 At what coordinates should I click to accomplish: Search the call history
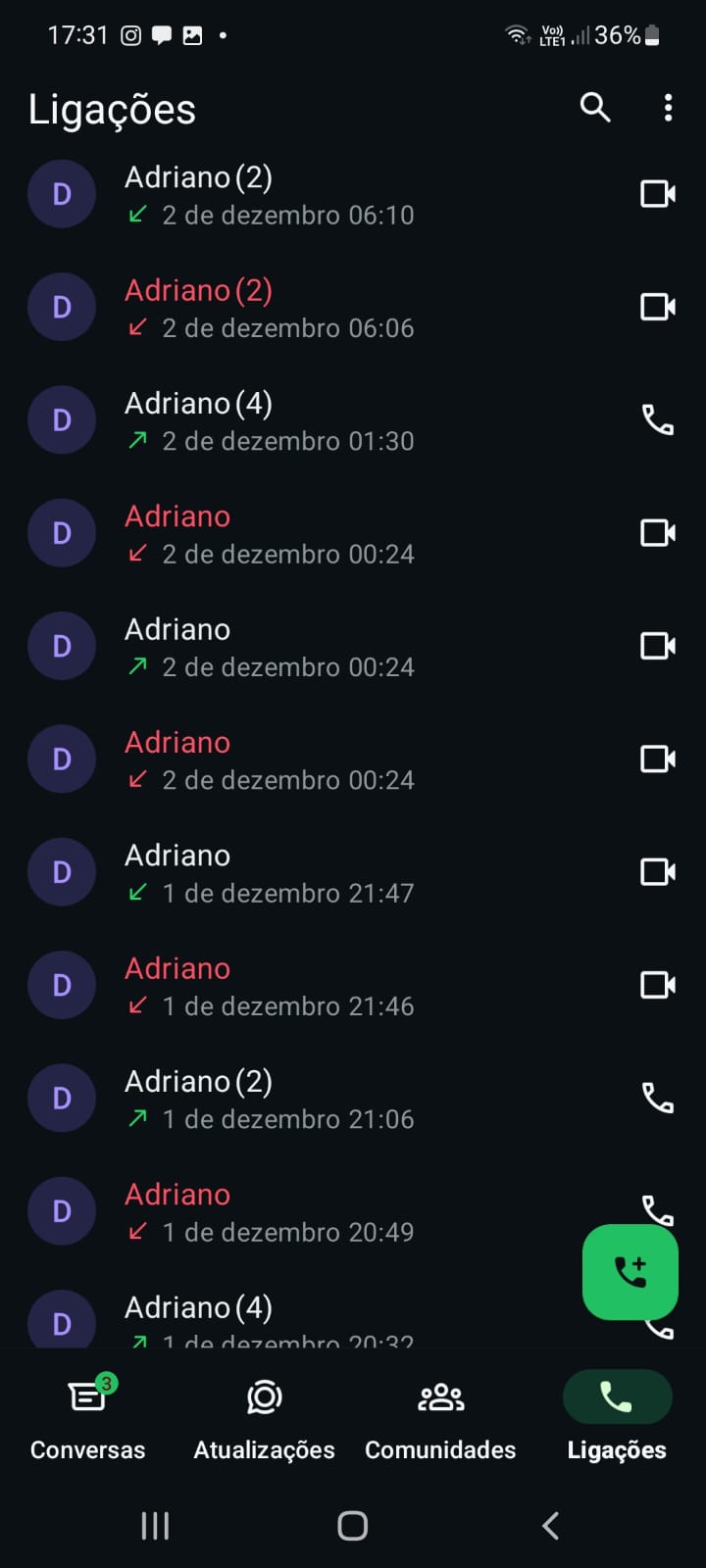(x=595, y=108)
